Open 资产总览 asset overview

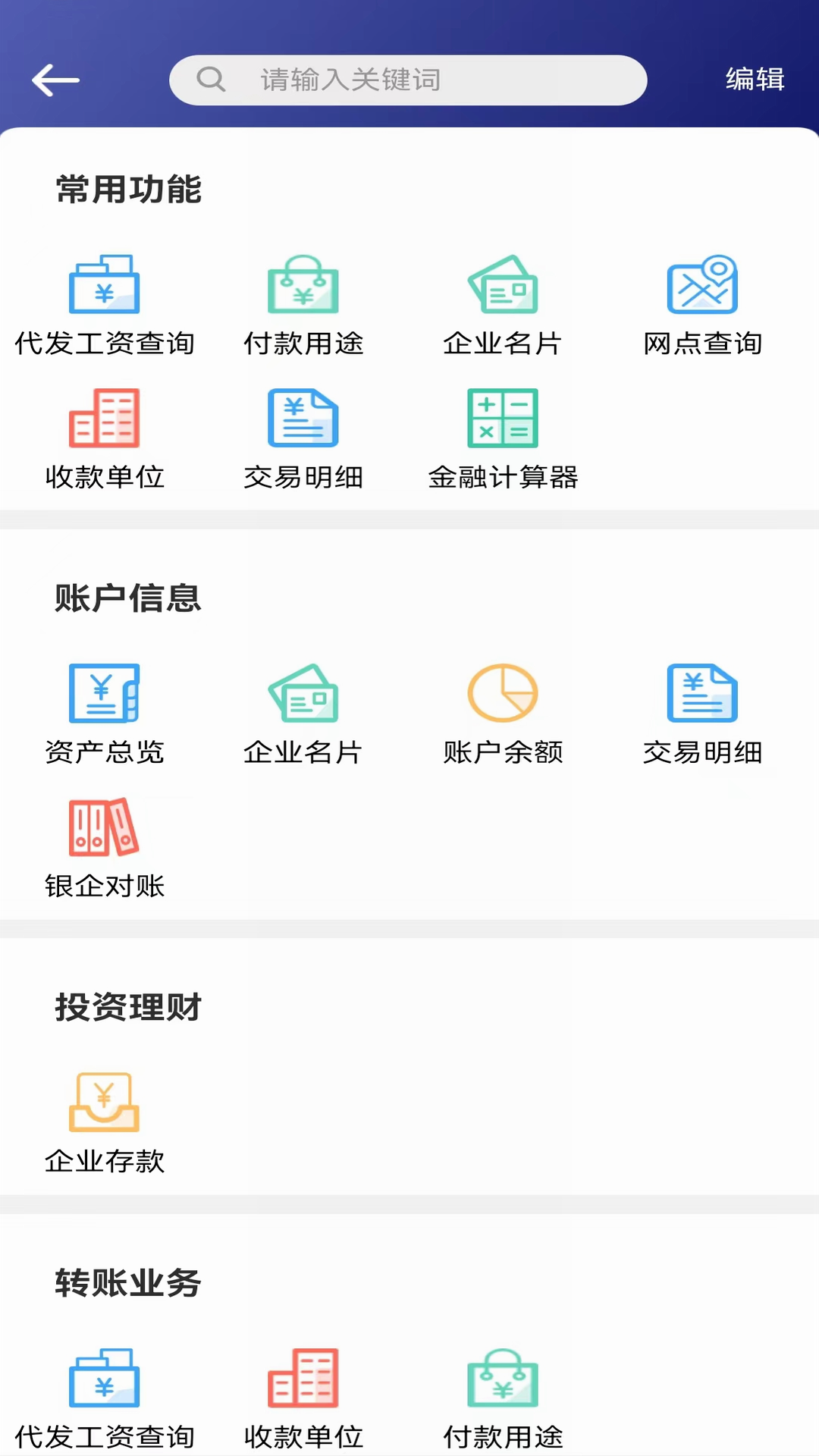pyautogui.click(x=105, y=713)
